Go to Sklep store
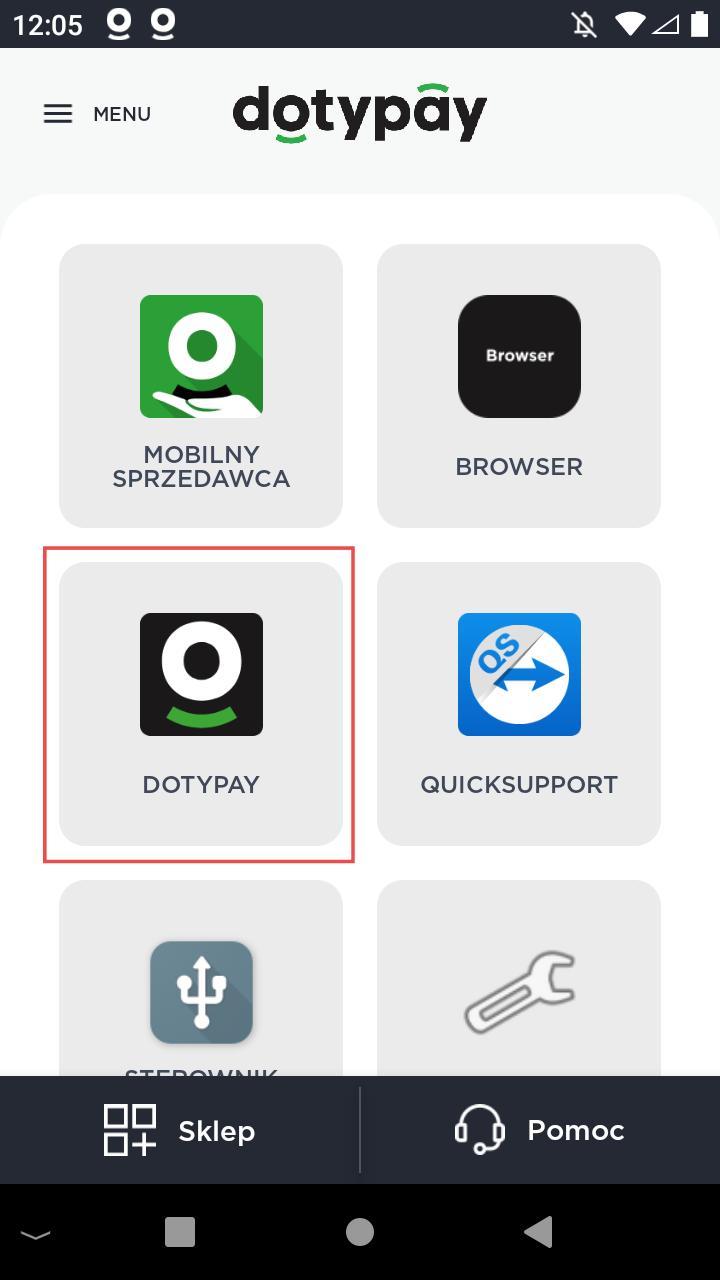The width and height of the screenshot is (720, 1280). click(x=180, y=1130)
